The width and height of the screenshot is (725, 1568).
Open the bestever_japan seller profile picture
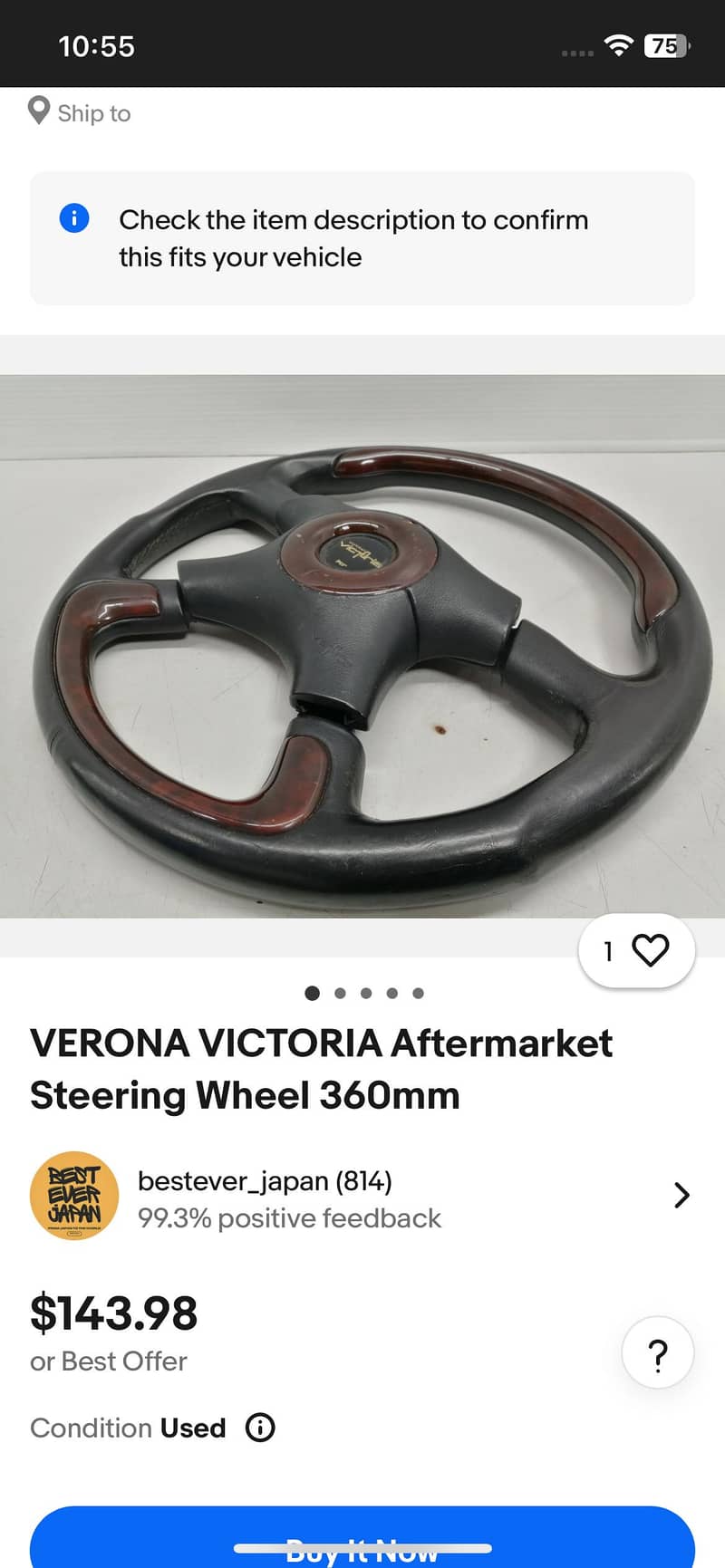coord(74,1195)
